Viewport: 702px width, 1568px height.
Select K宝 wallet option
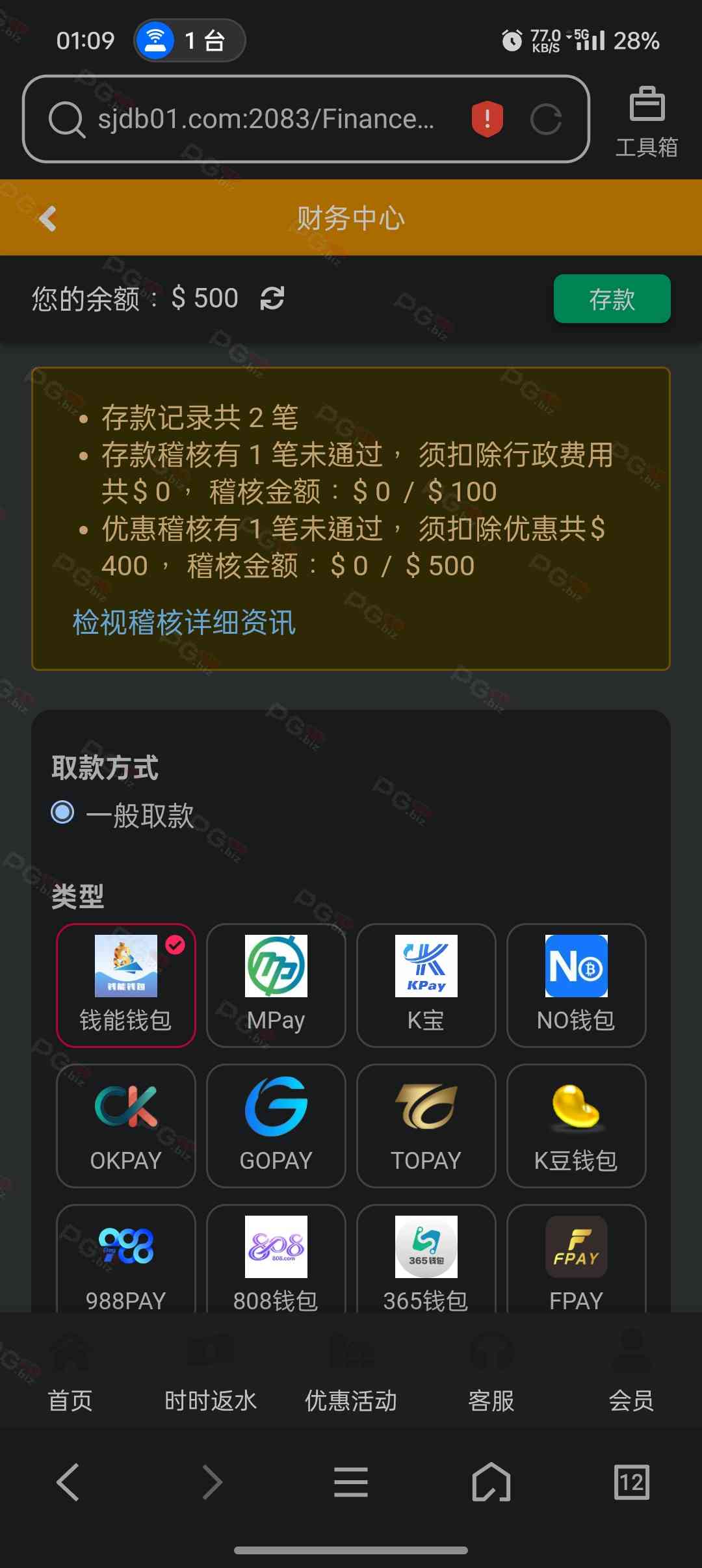click(x=426, y=985)
